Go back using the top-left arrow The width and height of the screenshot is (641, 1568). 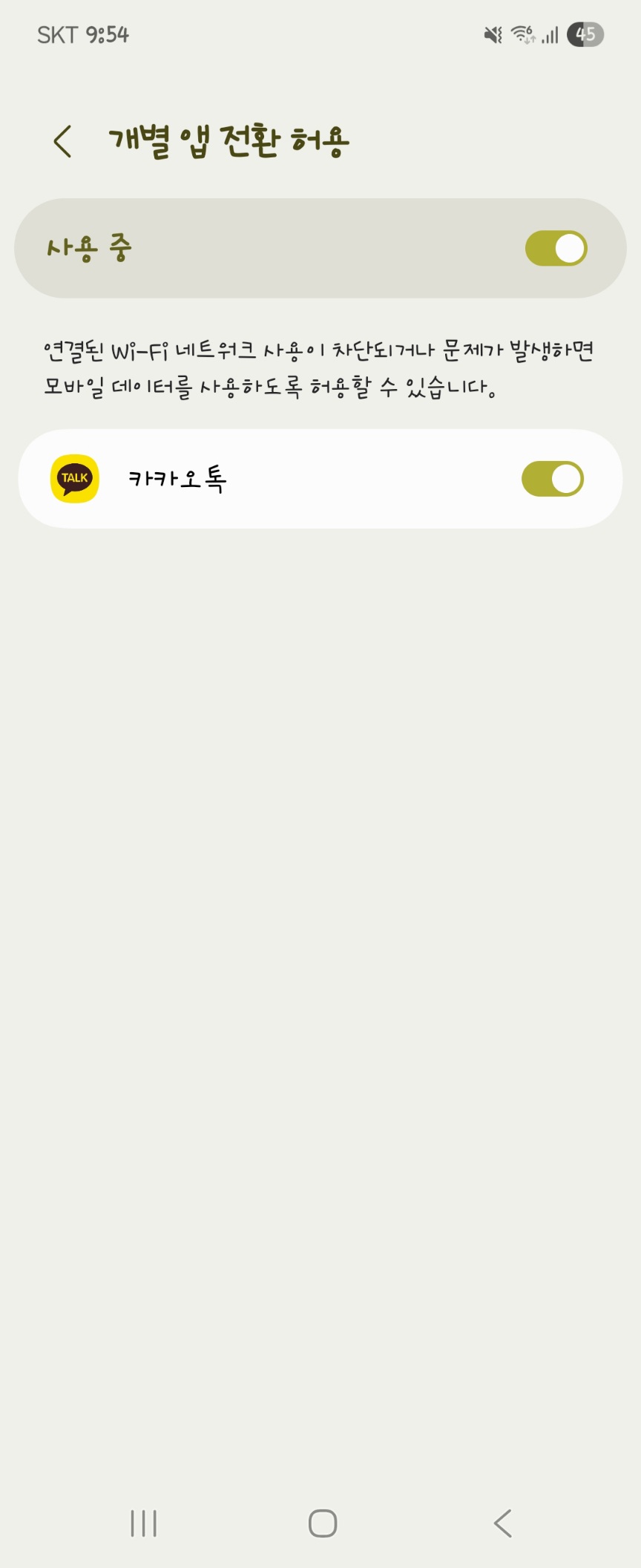pos(63,141)
